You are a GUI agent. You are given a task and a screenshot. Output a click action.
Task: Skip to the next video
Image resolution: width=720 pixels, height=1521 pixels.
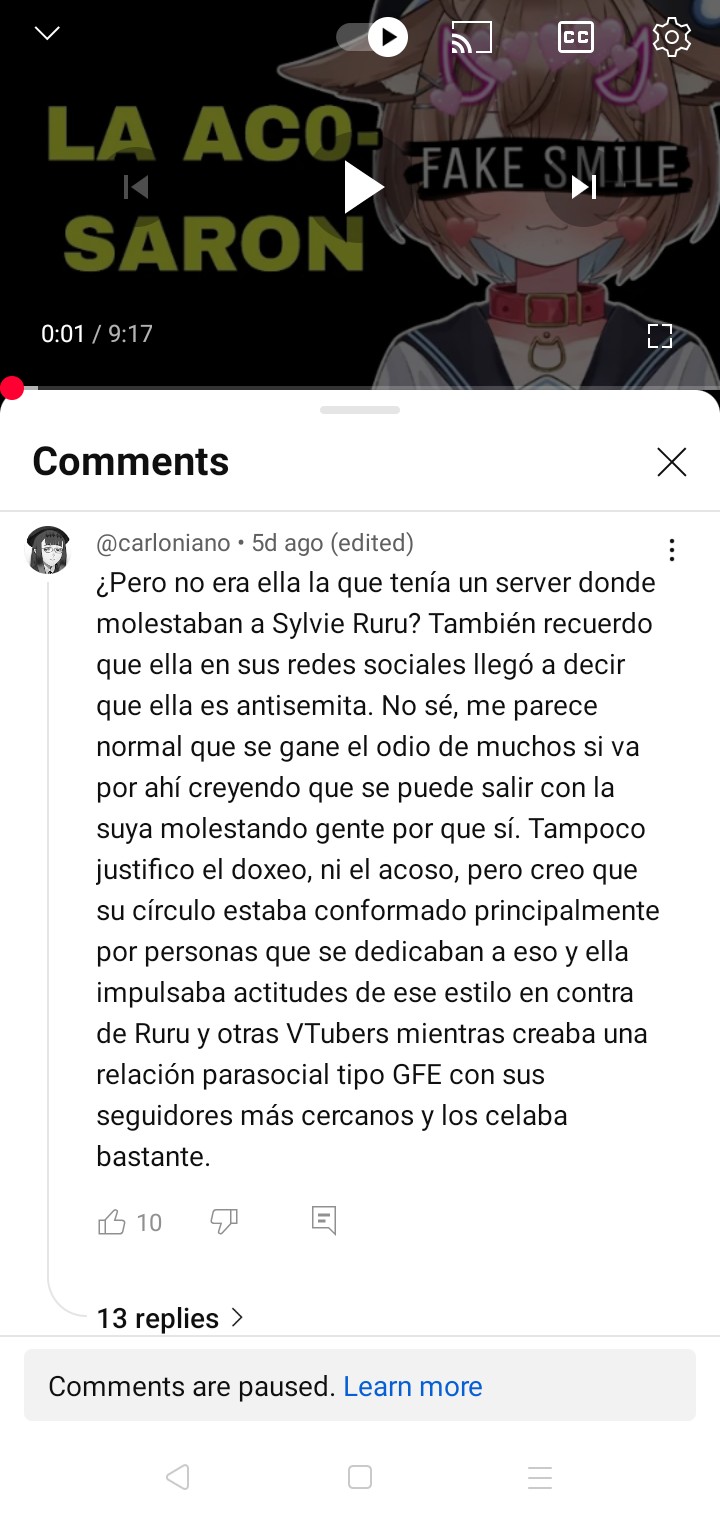click(x=584, y=187)
